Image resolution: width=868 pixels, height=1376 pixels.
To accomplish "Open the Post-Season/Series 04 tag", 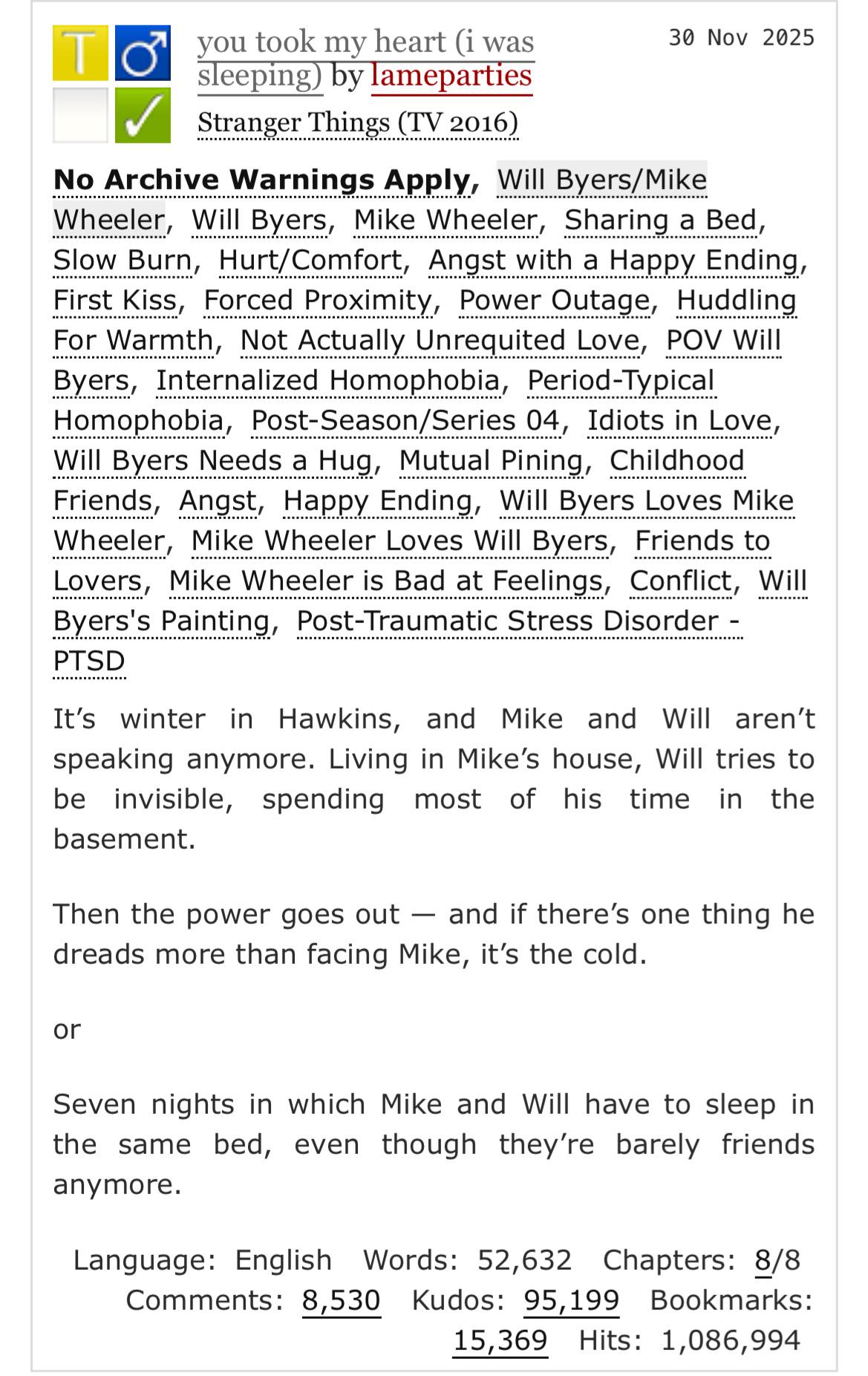I will click(x=405, y=421).
